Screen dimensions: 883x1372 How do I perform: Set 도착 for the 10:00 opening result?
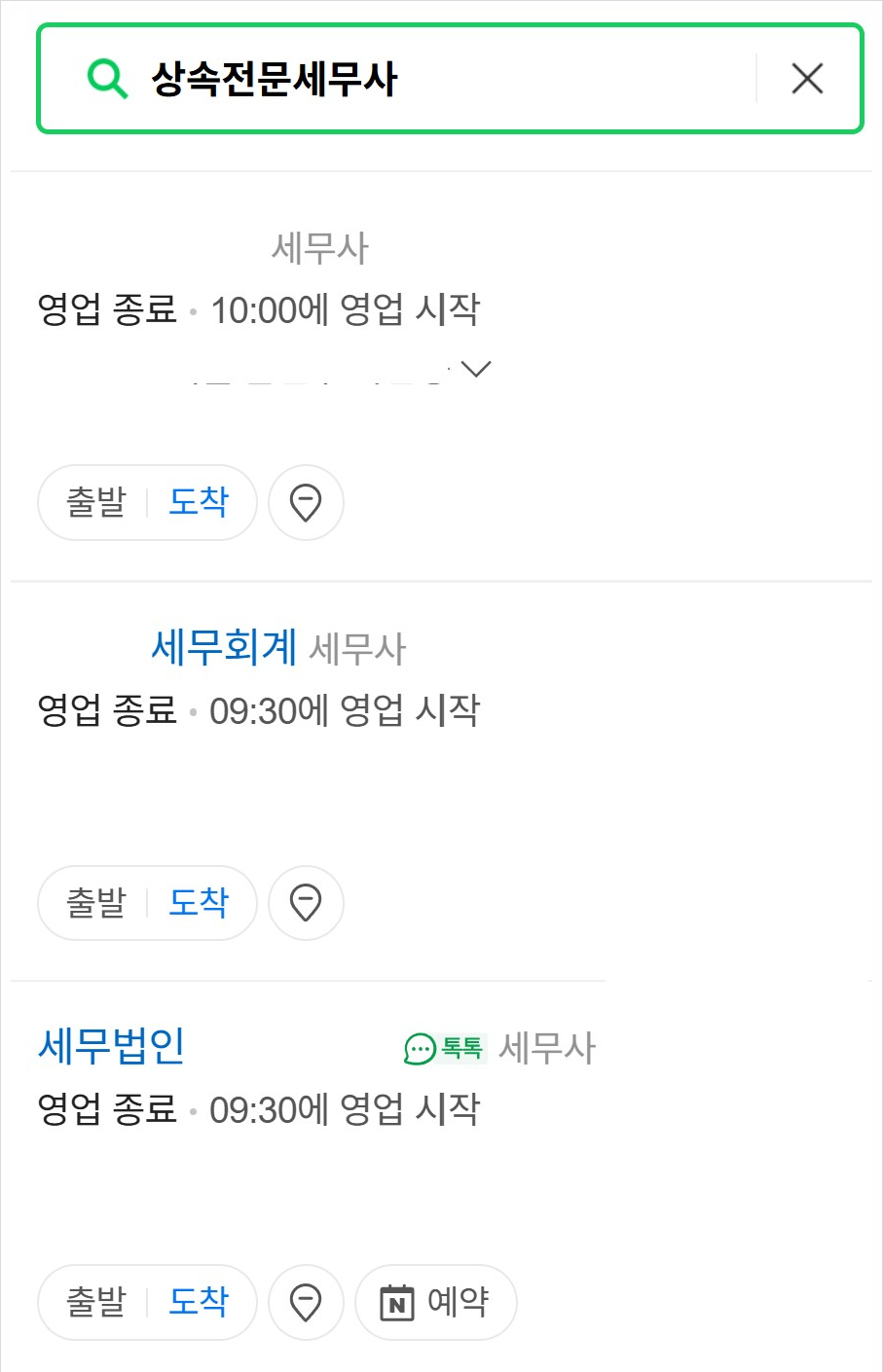pos(199,502)
